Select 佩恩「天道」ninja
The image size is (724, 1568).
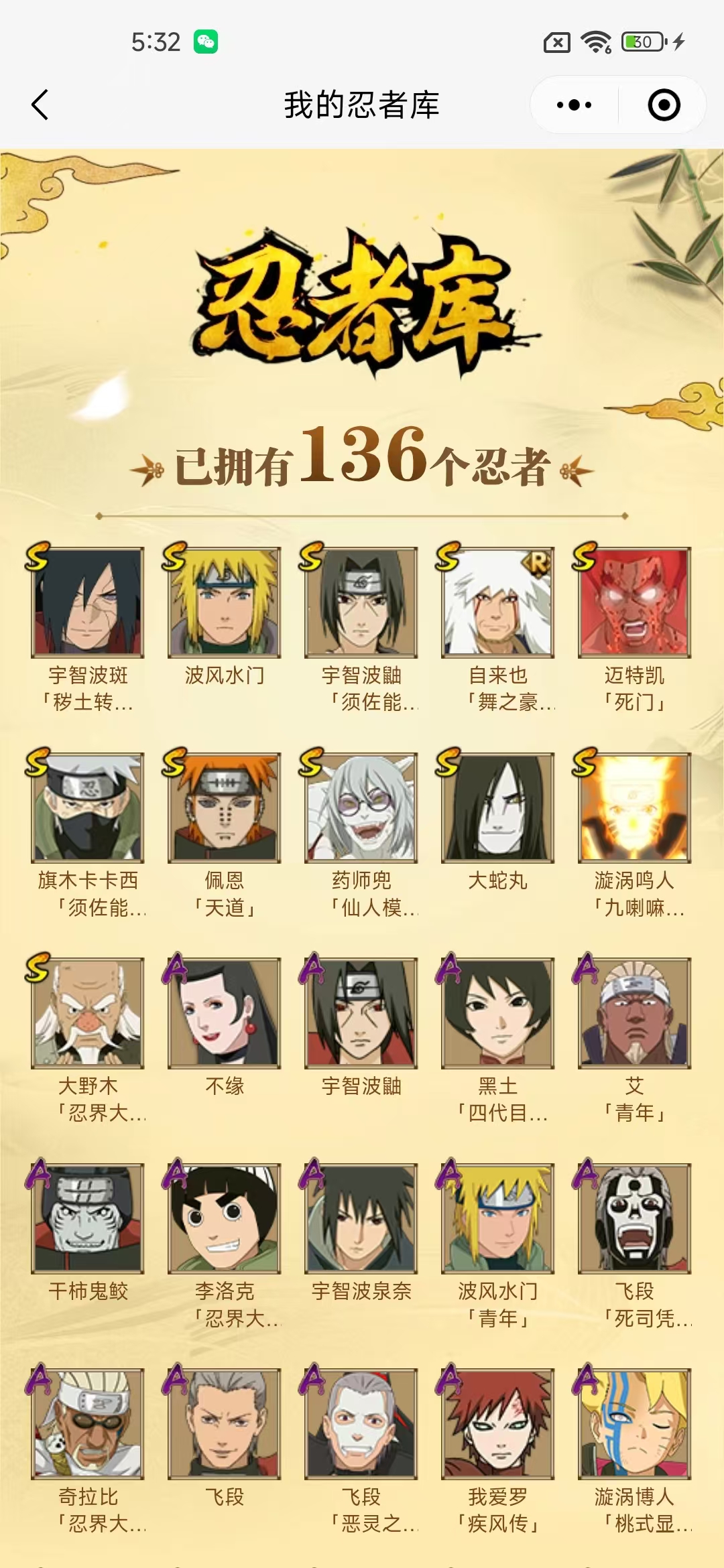coord(225,807)
